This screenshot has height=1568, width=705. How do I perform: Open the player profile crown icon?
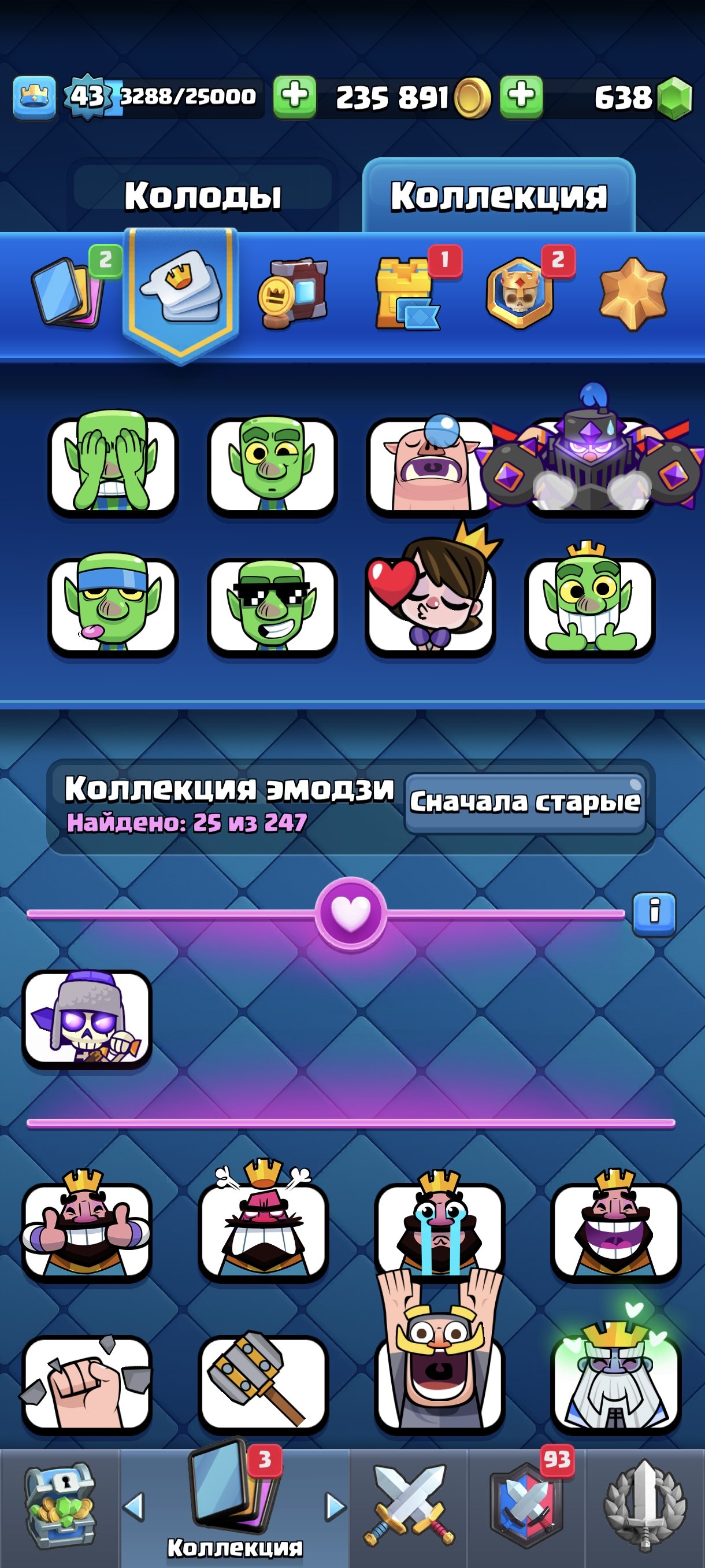[x=34, y=97]
